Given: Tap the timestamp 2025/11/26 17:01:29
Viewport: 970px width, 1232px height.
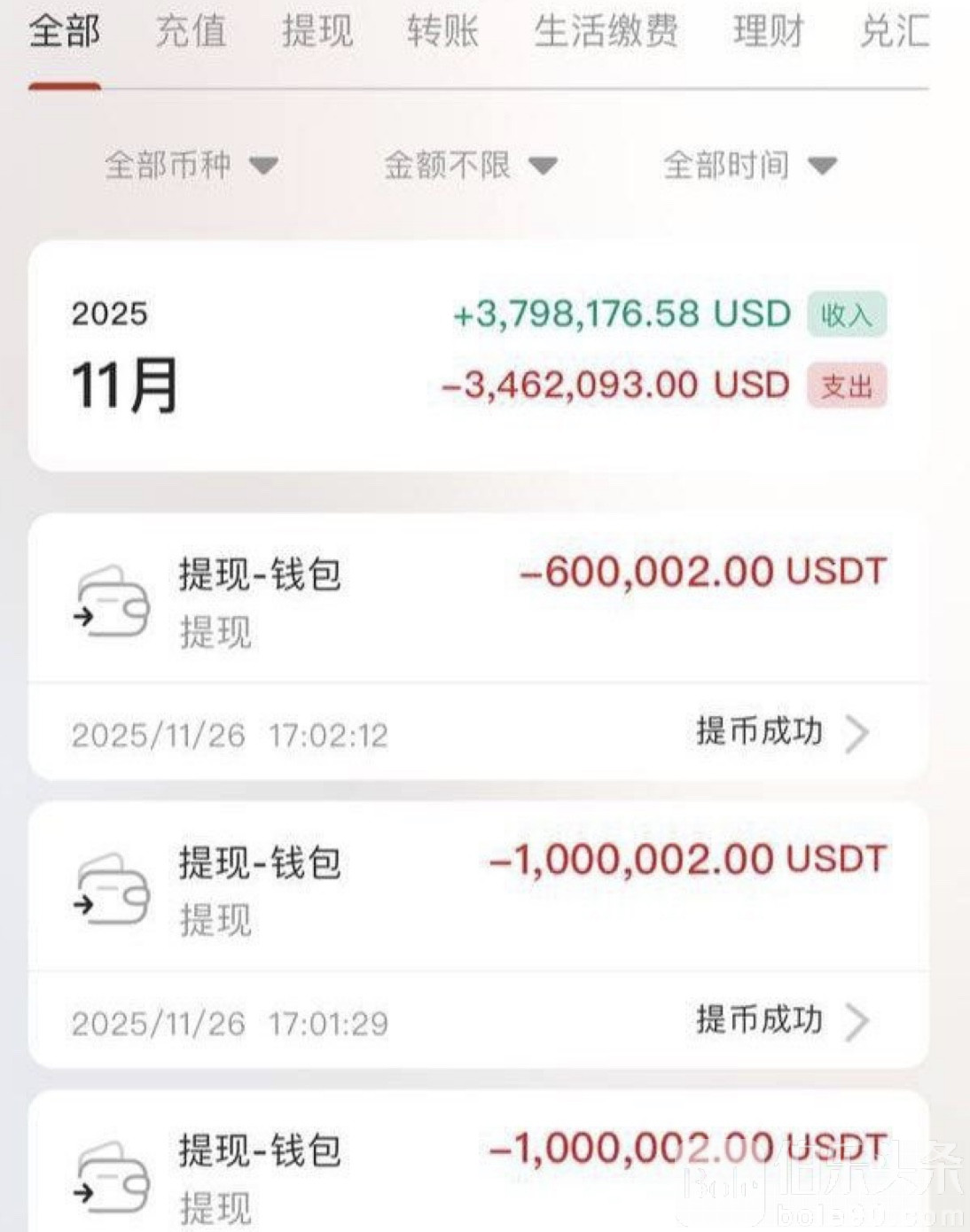Looking at the screenshot, I should point(231,1022).
